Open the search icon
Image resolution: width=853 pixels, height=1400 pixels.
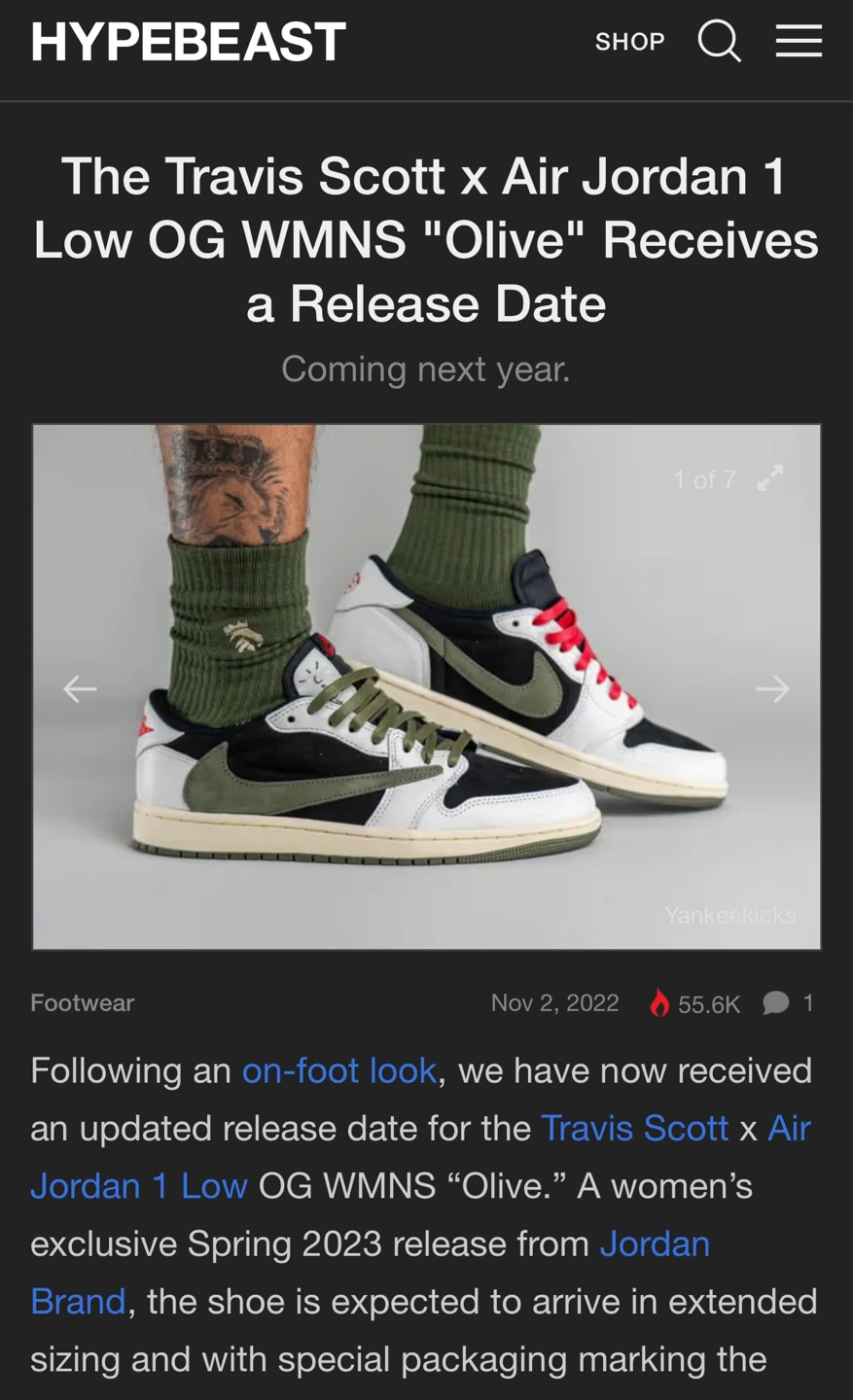tap(720, 42)
